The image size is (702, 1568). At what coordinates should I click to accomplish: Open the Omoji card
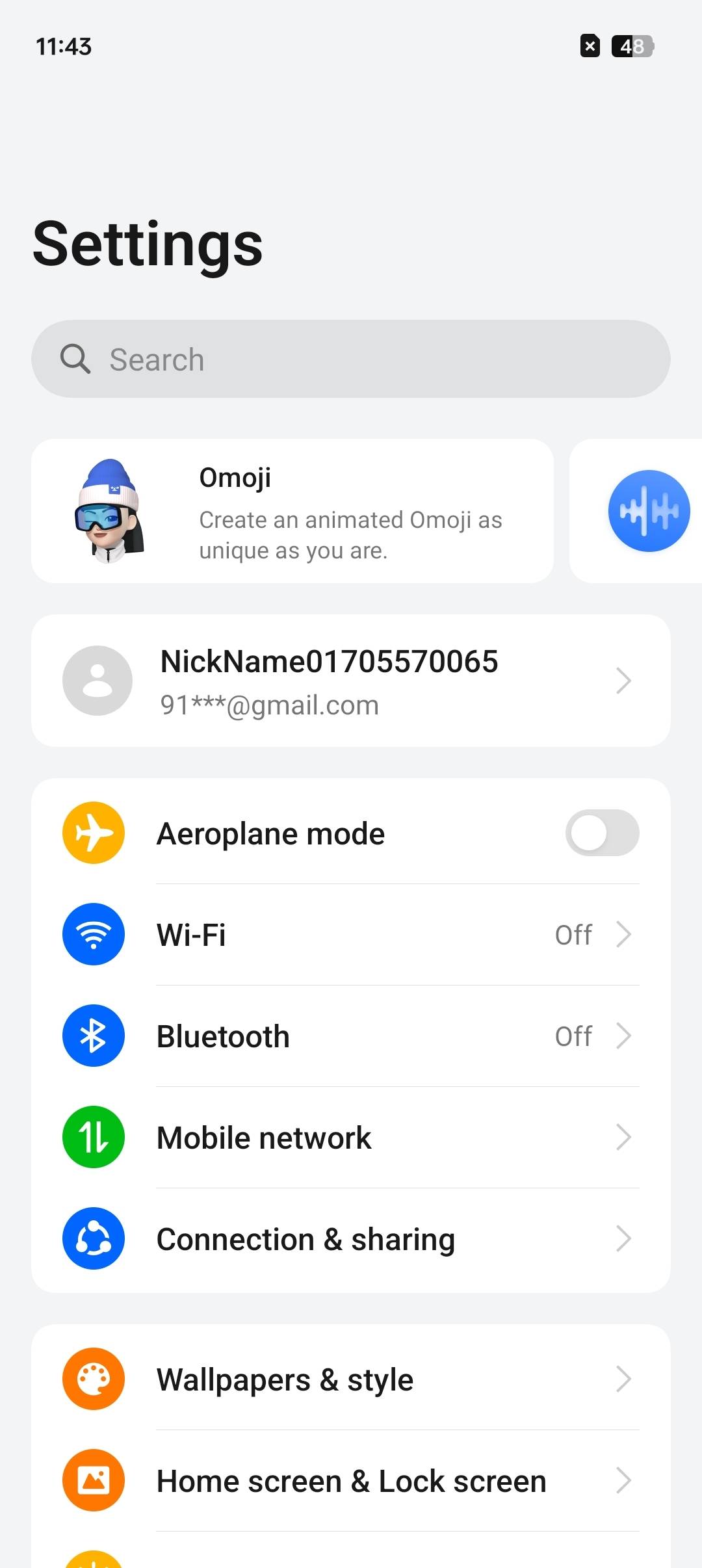[292, 511]
